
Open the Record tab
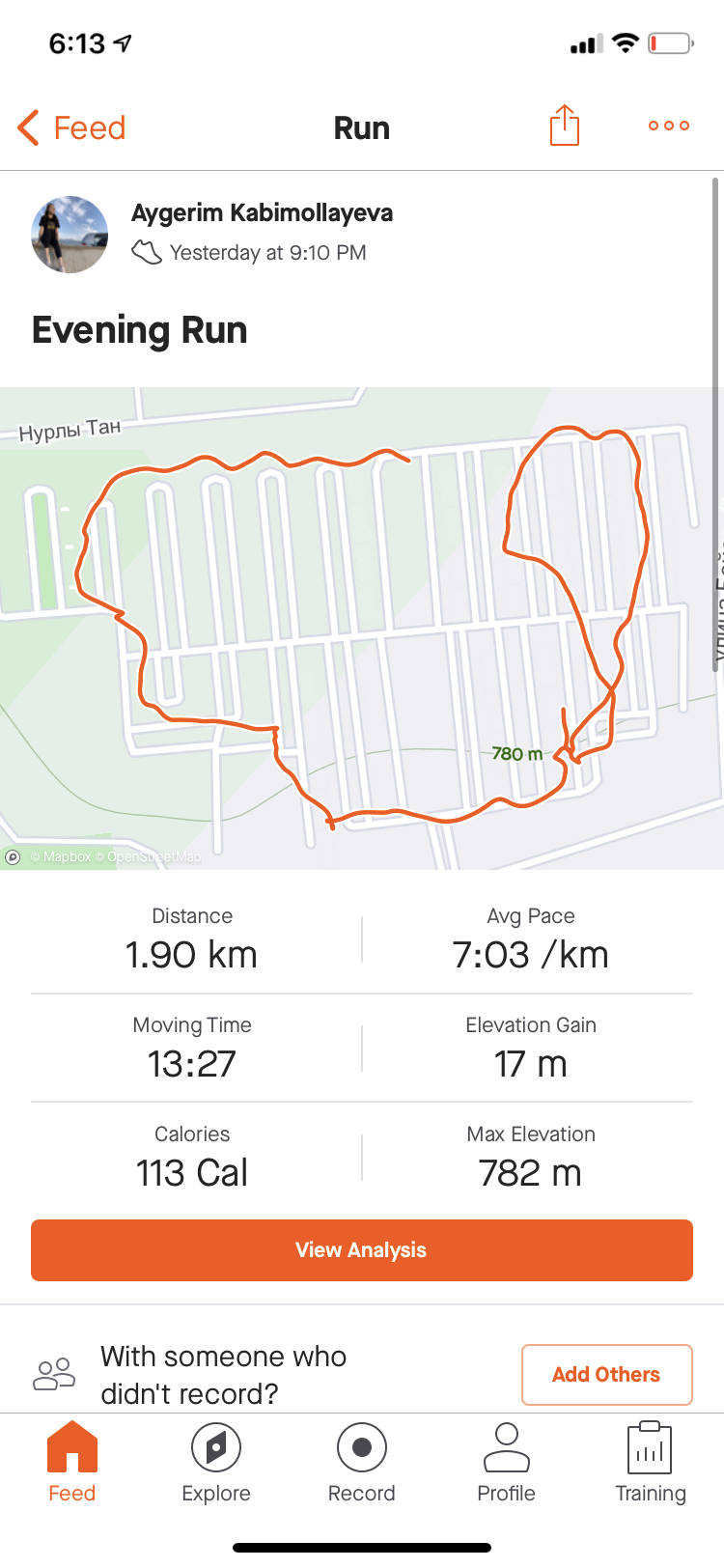pos(362,1463)
